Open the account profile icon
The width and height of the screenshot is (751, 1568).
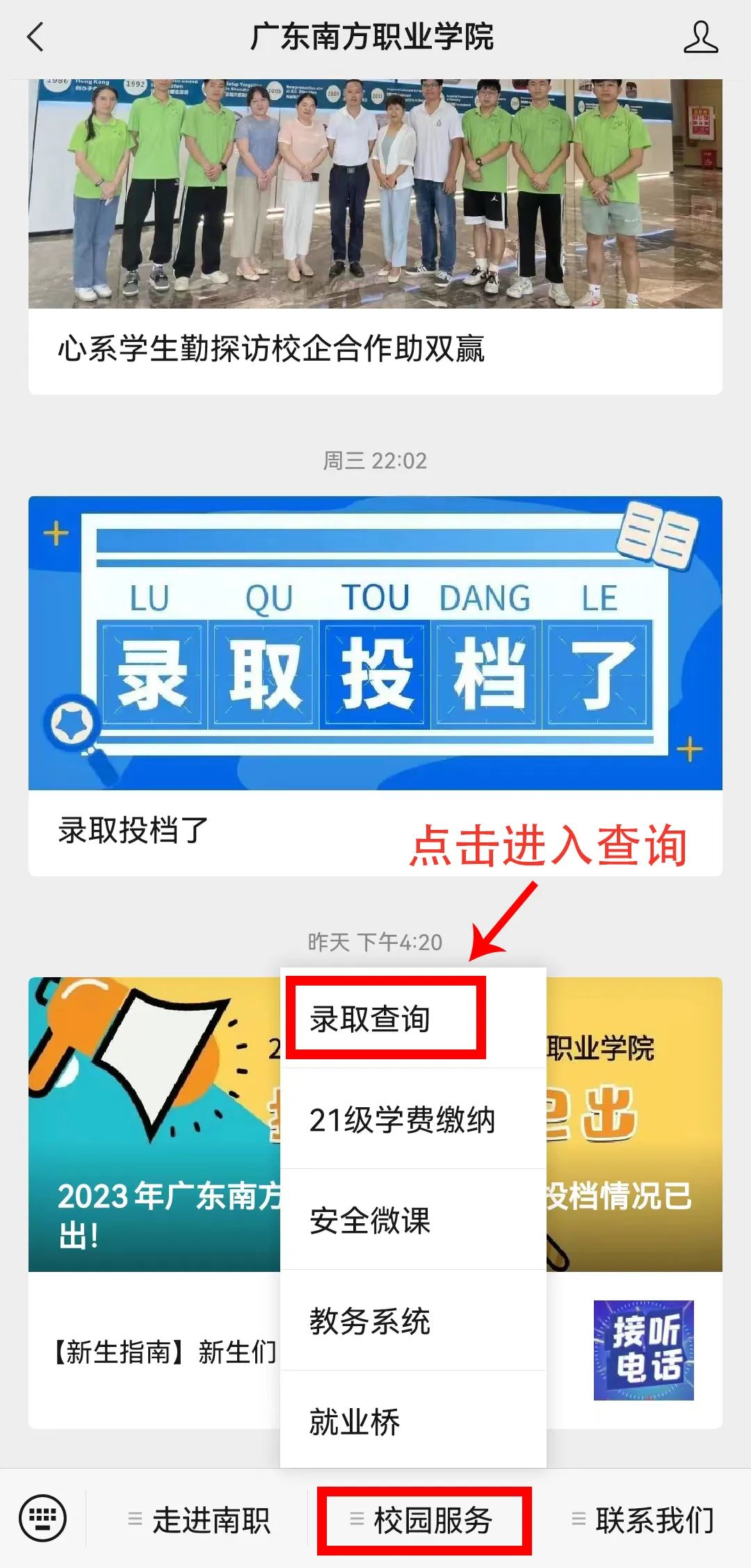(700, 38)
